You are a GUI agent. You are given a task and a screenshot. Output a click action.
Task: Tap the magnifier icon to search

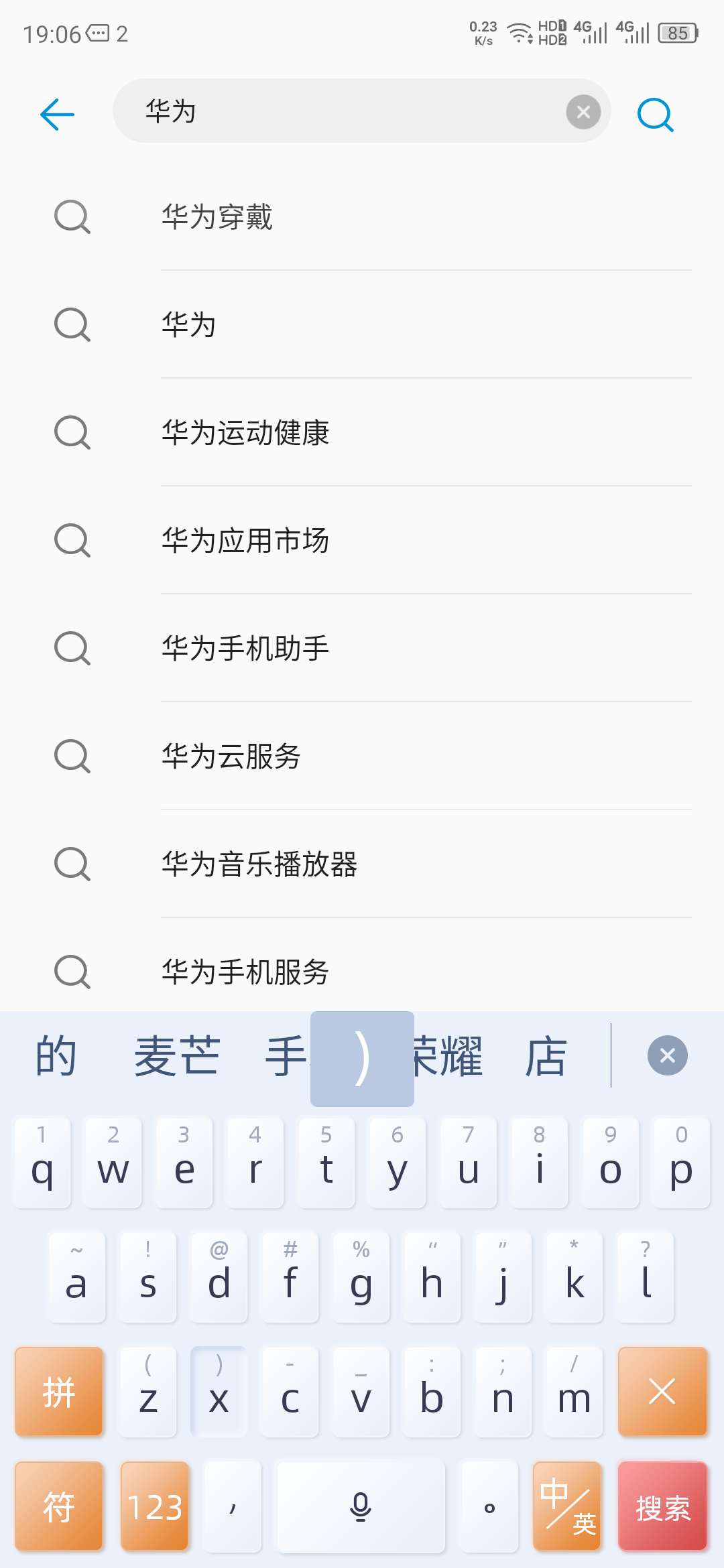tap(654, 114)
